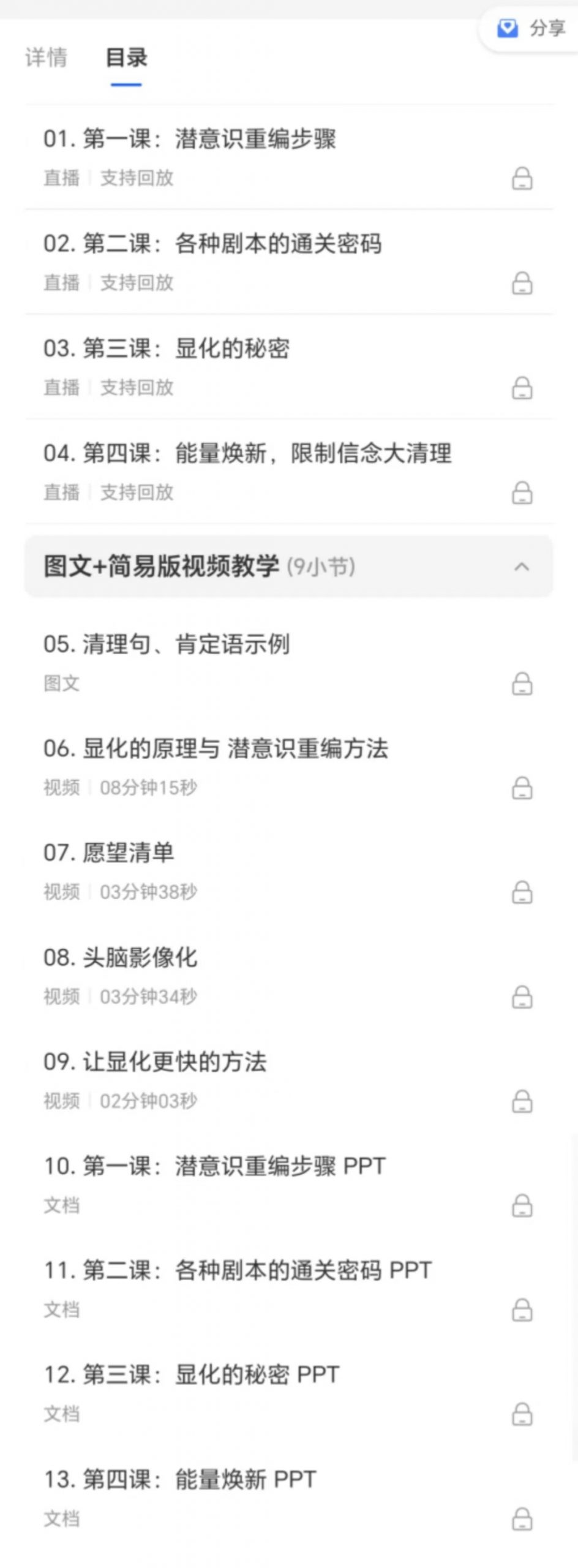
Task: Open item 05 清理句、肯定语示例
Action: (x=167, y=645)
